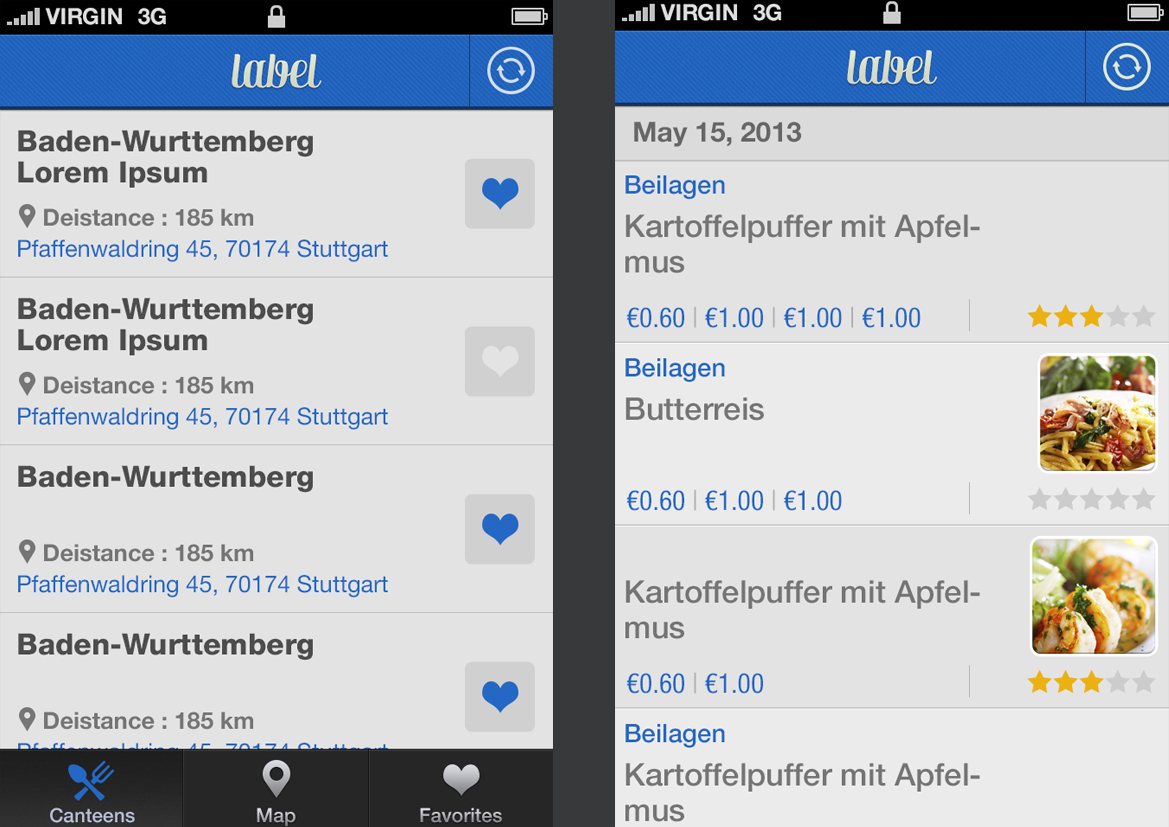This screenshot has width=1169, height=827.
Task: Select the Canteens tab
Action: (92, 789)
